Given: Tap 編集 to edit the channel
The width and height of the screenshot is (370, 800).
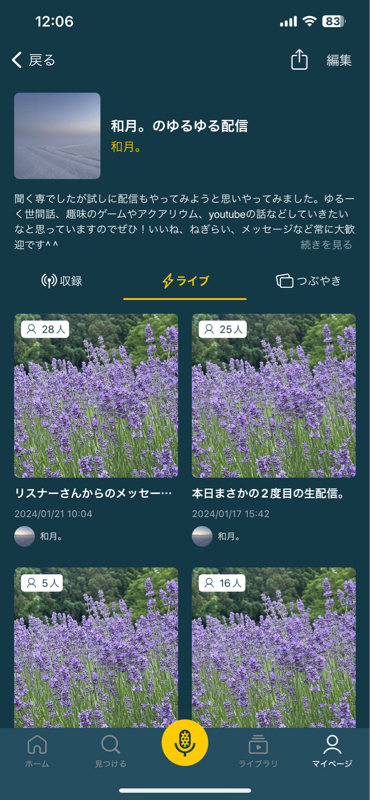Looking at the screenshot, I should coord(339,61).
